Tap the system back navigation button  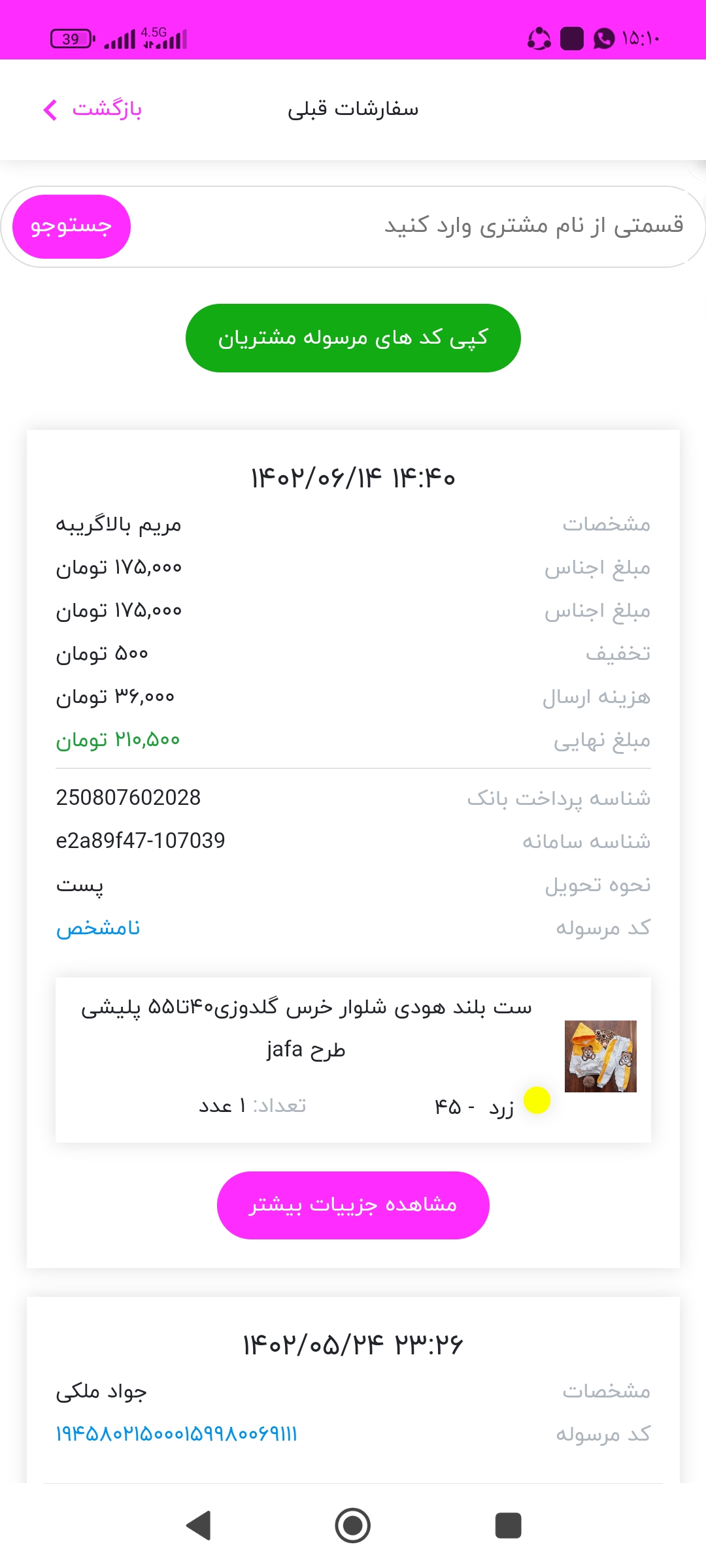point(198,1526)
